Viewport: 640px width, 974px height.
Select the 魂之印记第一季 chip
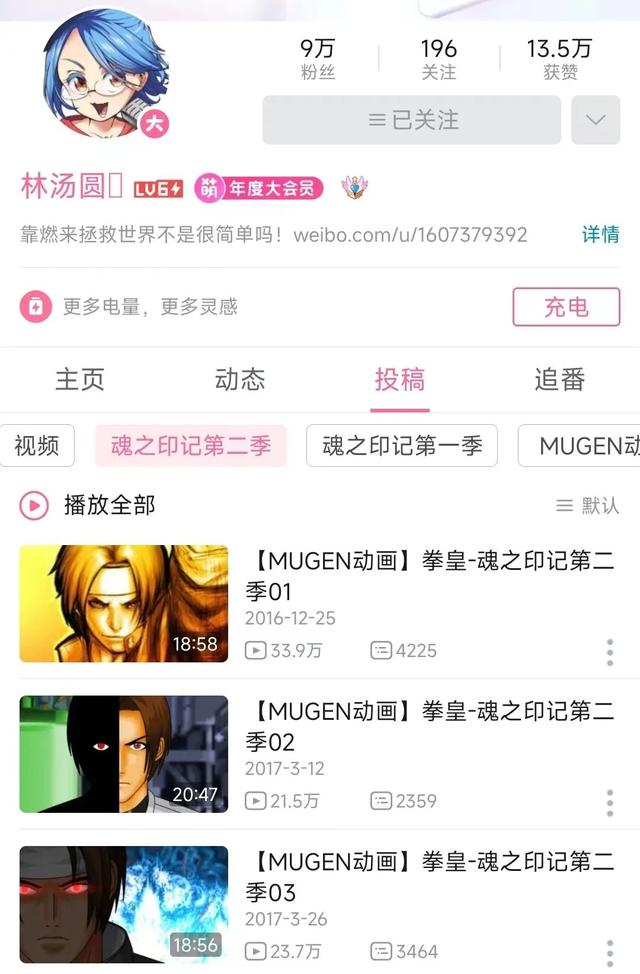402,446
